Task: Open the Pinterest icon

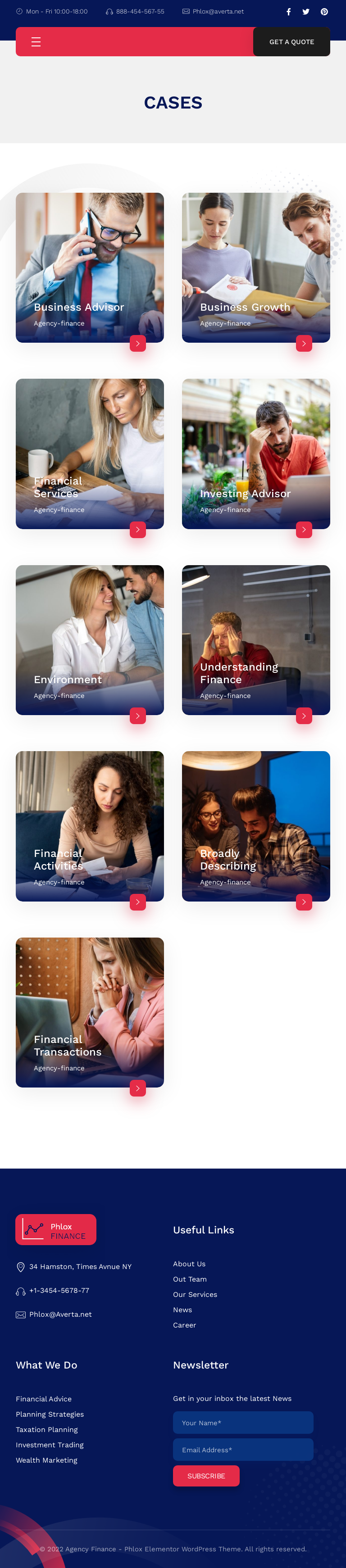Action: point(324,12)
